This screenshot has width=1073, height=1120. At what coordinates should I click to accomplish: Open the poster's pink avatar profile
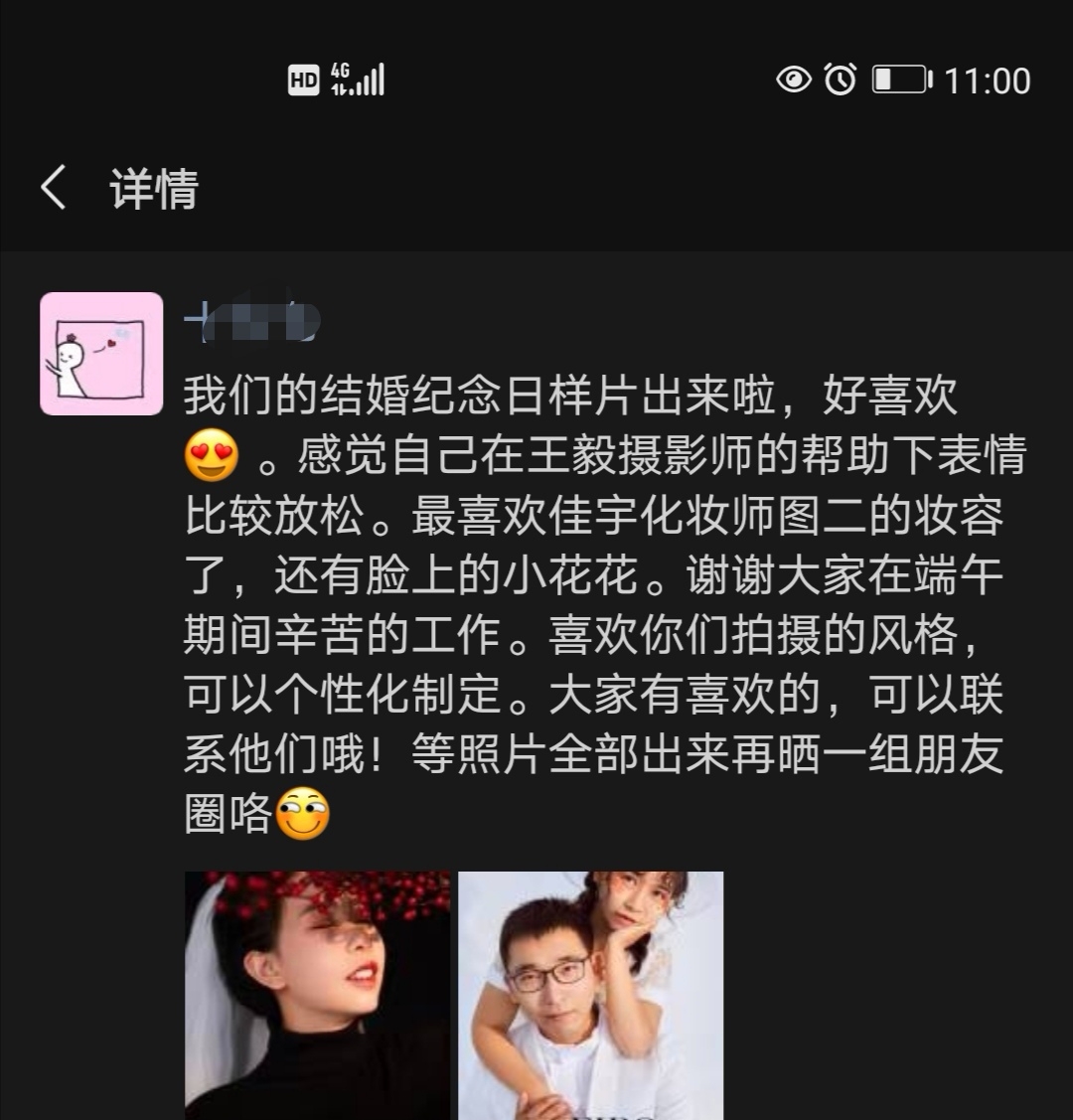[101, 354]
